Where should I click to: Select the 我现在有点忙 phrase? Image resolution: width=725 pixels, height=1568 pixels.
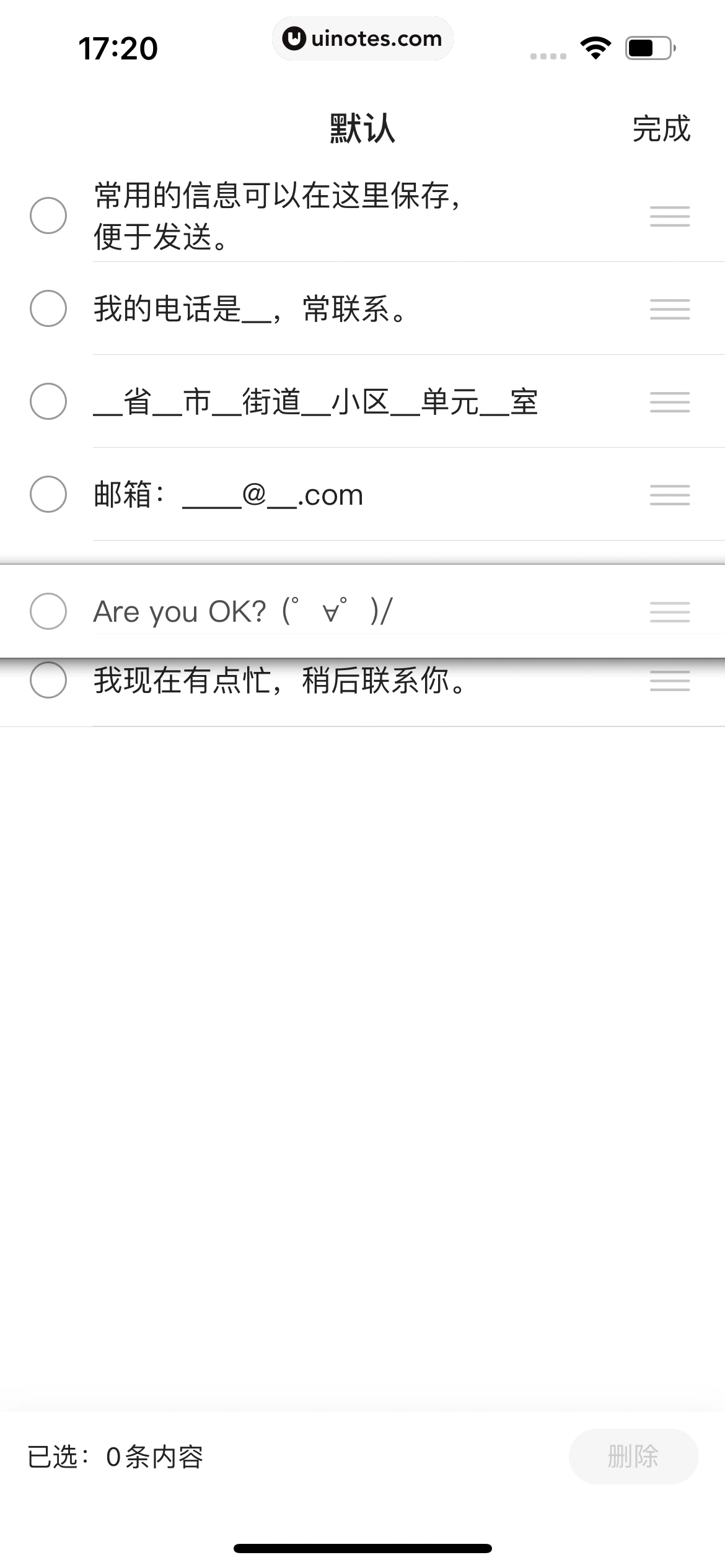coord(48,681)
